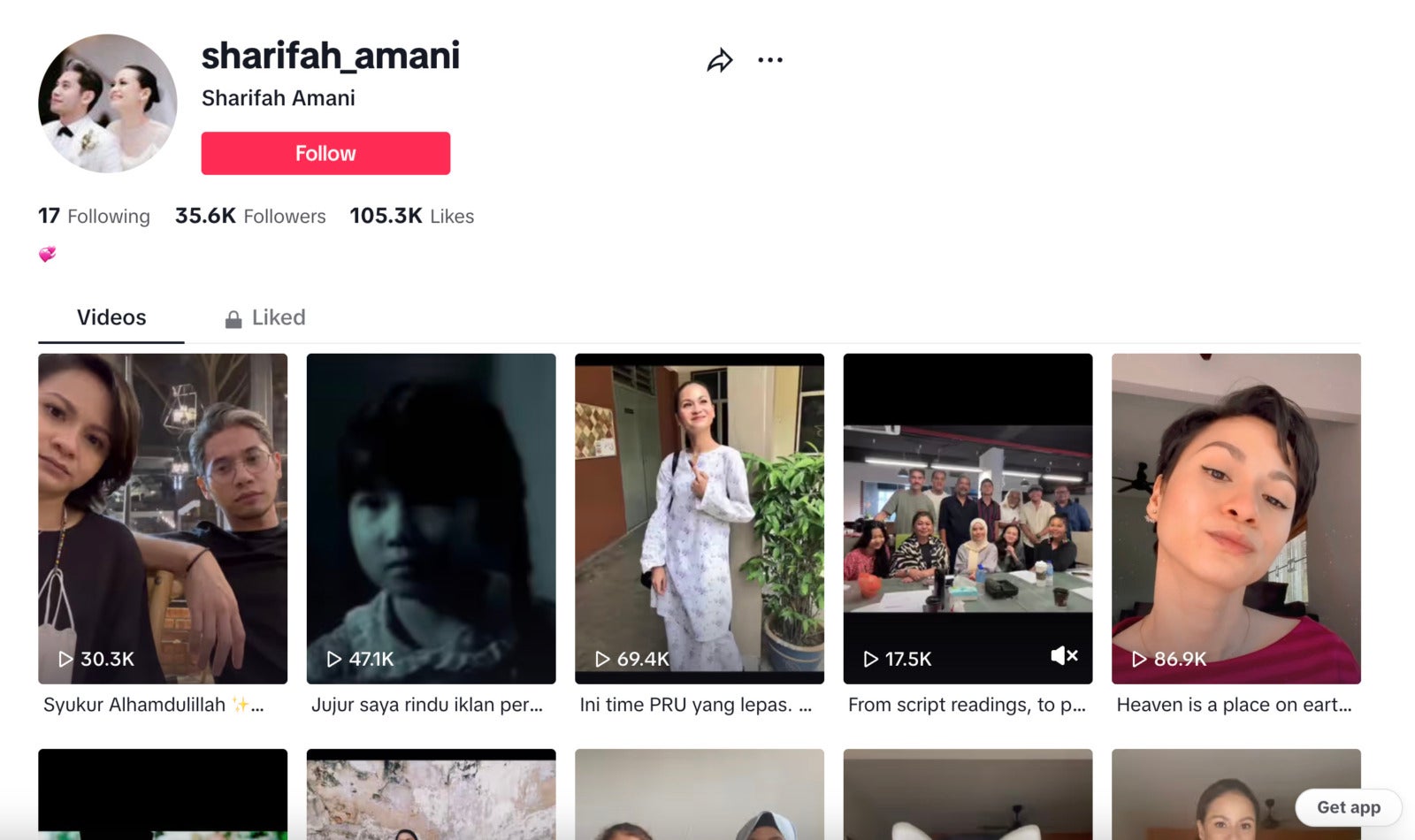
Task: View the 17 Following list
Action: pos(94,217)
